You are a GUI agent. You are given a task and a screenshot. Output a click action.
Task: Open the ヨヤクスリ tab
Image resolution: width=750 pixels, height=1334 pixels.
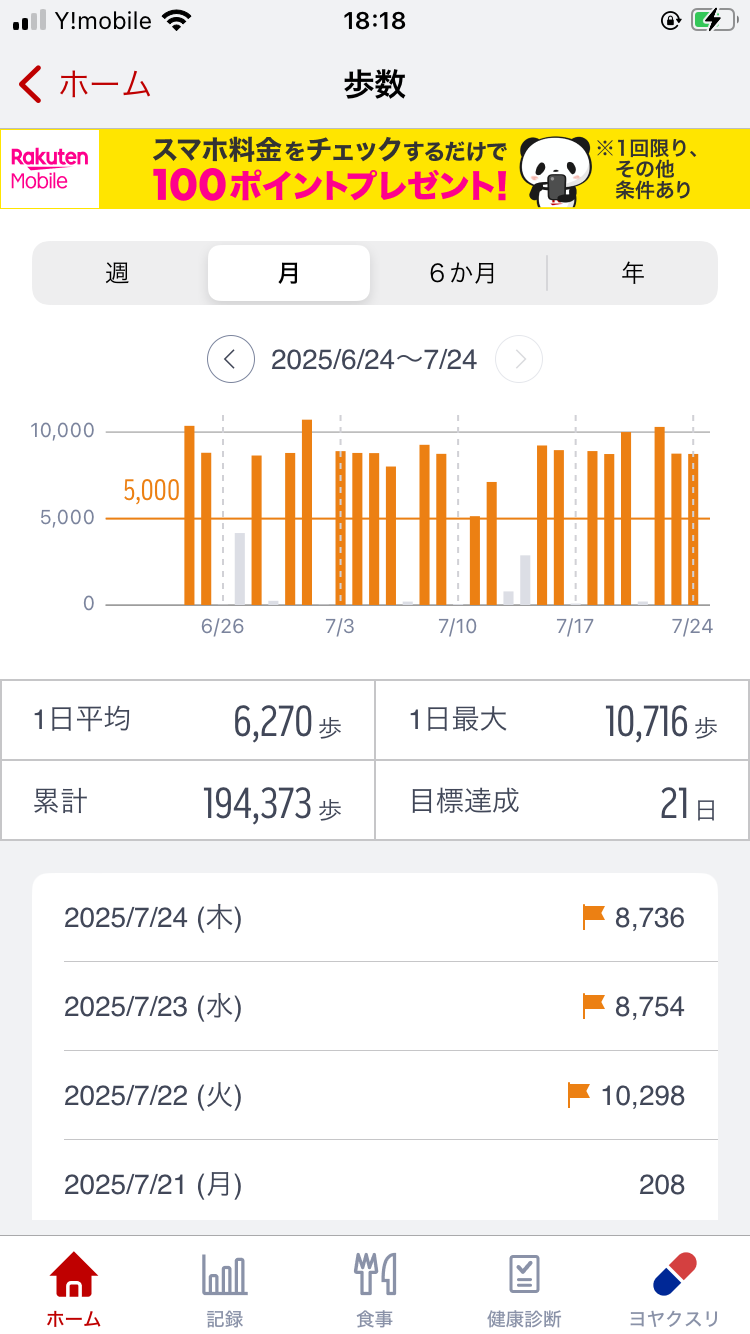(675, 1289)
